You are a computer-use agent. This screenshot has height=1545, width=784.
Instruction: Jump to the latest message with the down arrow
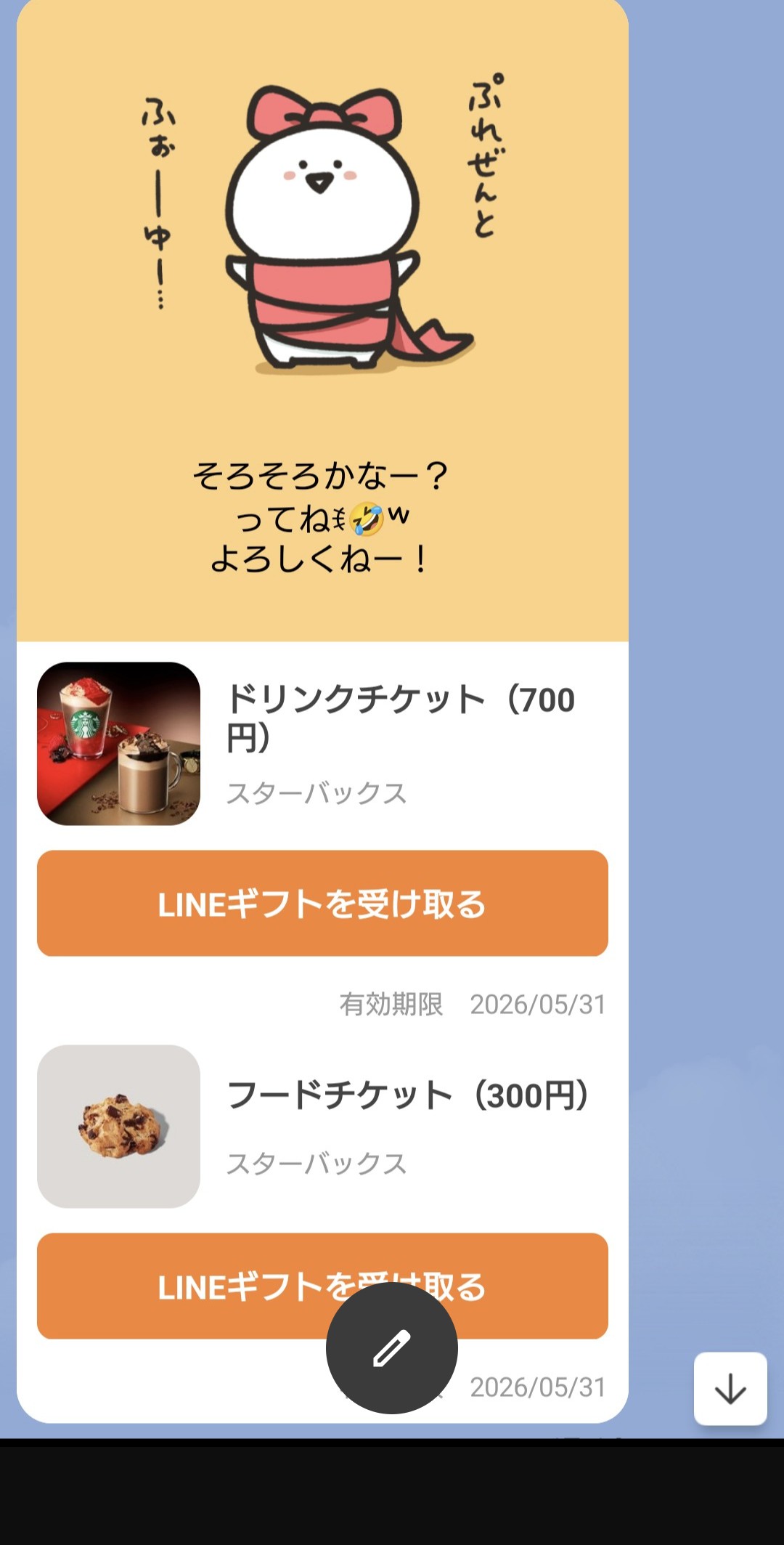730,1388
